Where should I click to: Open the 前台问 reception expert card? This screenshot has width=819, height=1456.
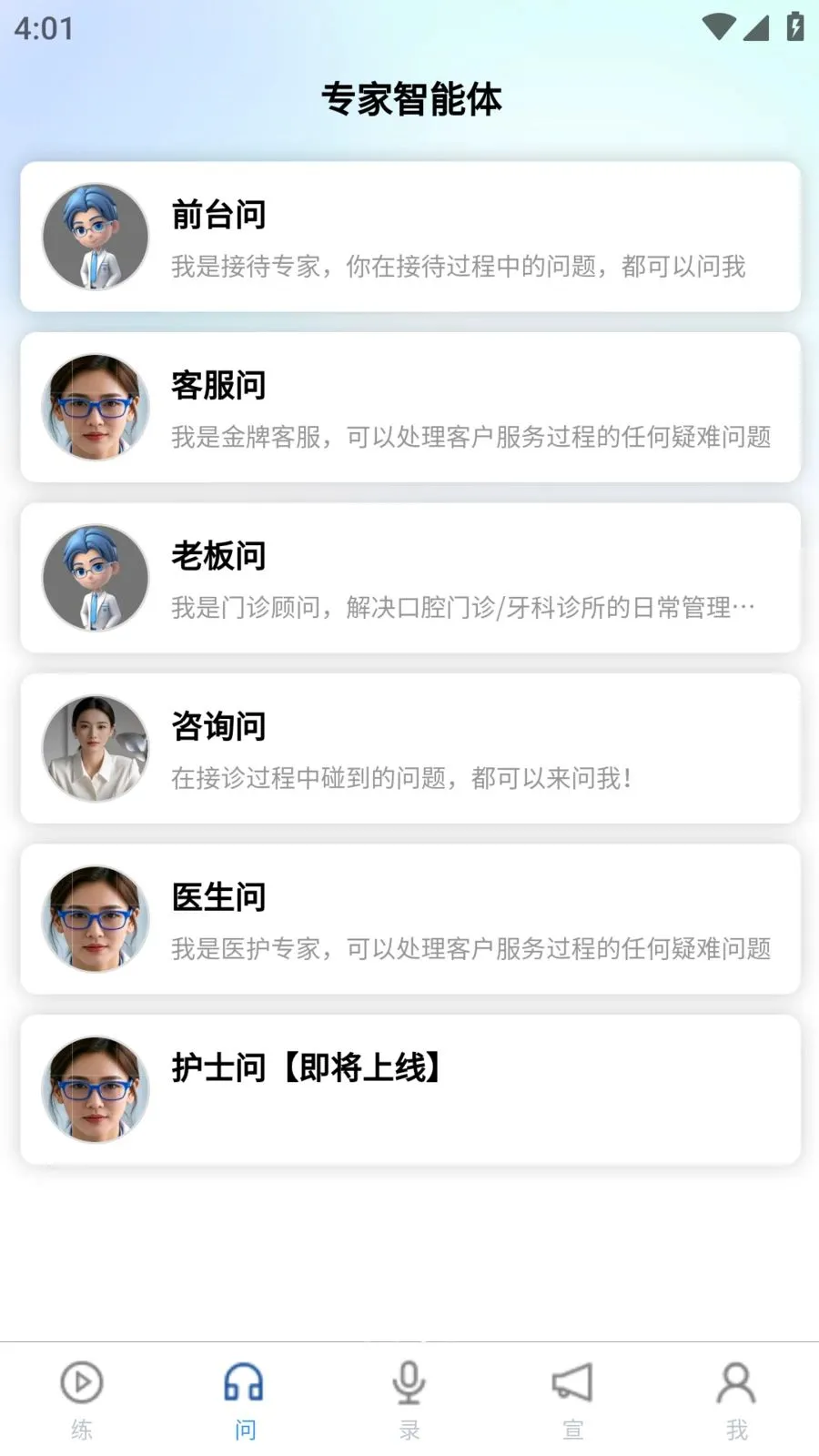click(x=409, y=237)
